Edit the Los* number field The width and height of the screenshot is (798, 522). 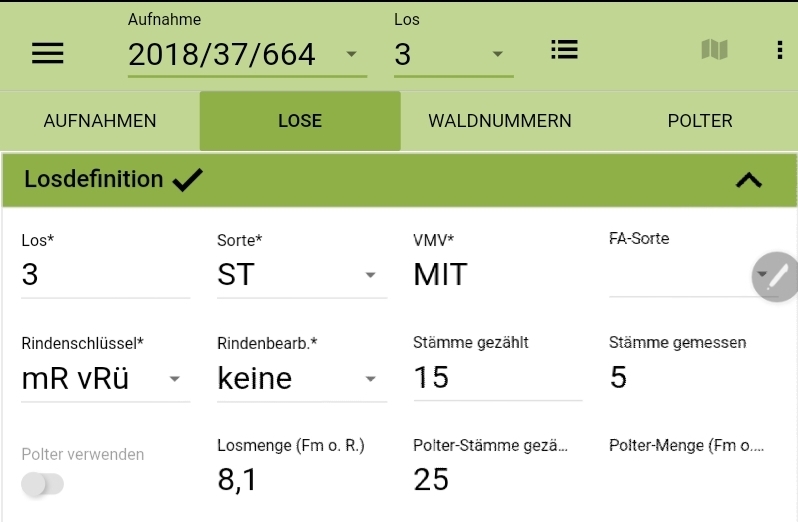[x=105, y=275]
